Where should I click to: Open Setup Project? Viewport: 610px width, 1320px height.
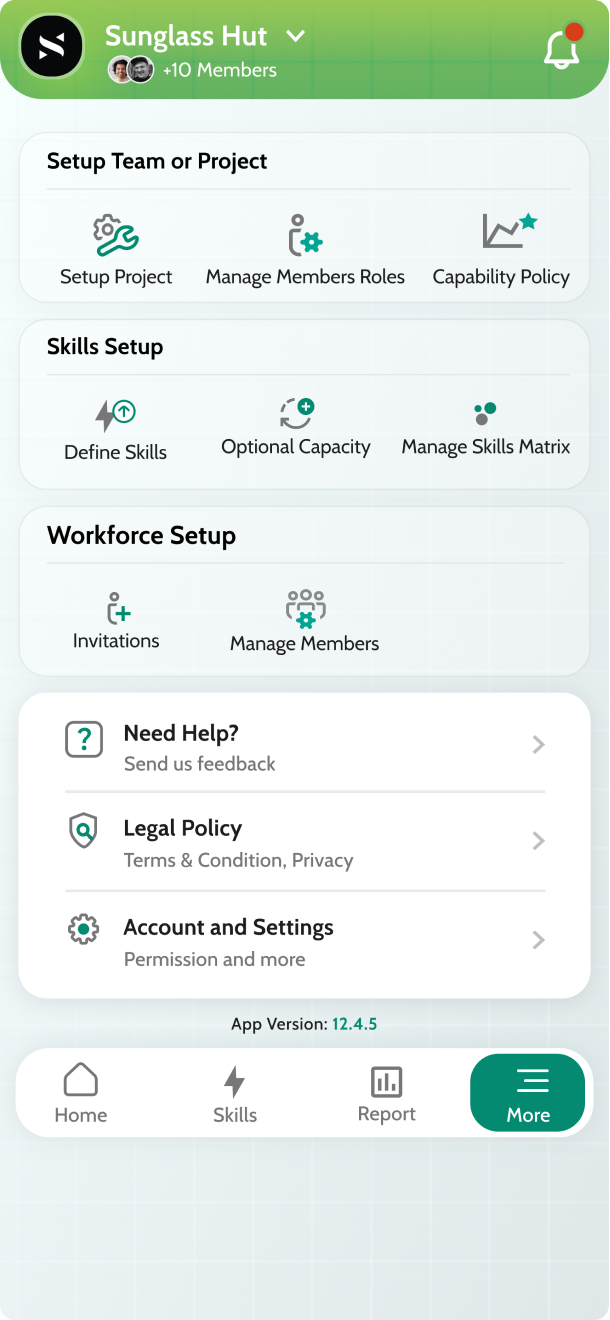[116, 250]
